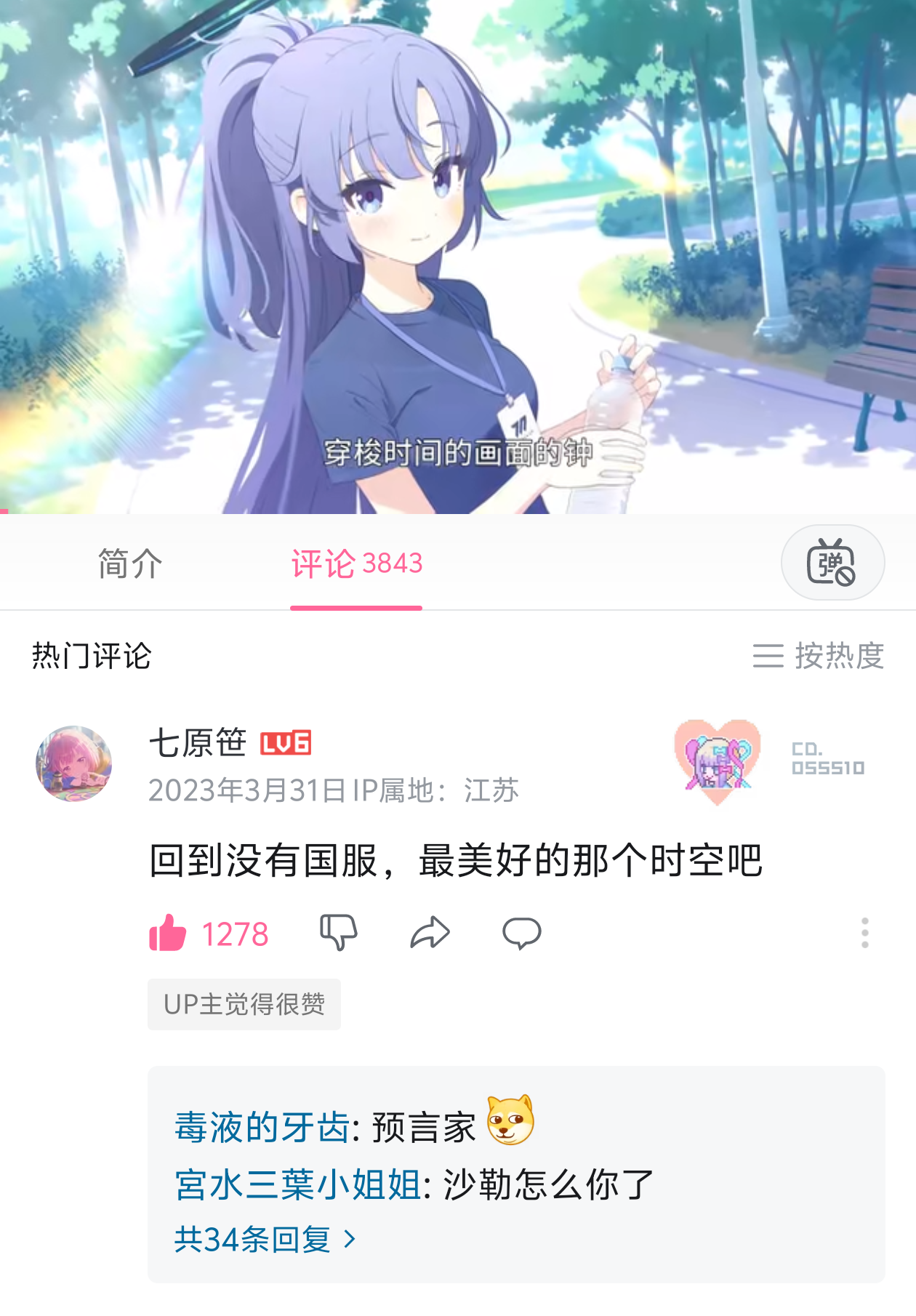The height and width of the screenshot is (1316, 916).
Task: Toggle the danmaku (弹) button
Action: point(832,562)
